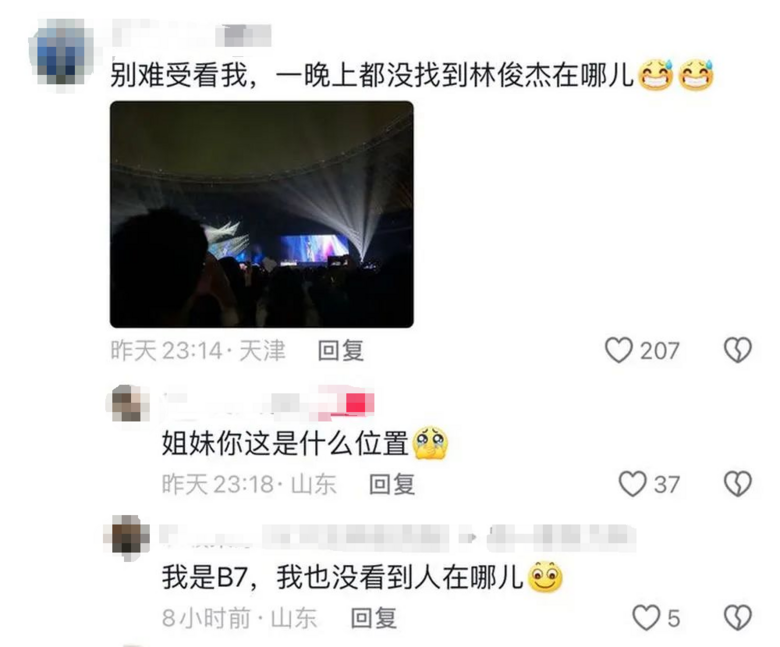Dislike the comment with 37 likes
This screenshot has height=647, width=780.
tap(737, 485)
